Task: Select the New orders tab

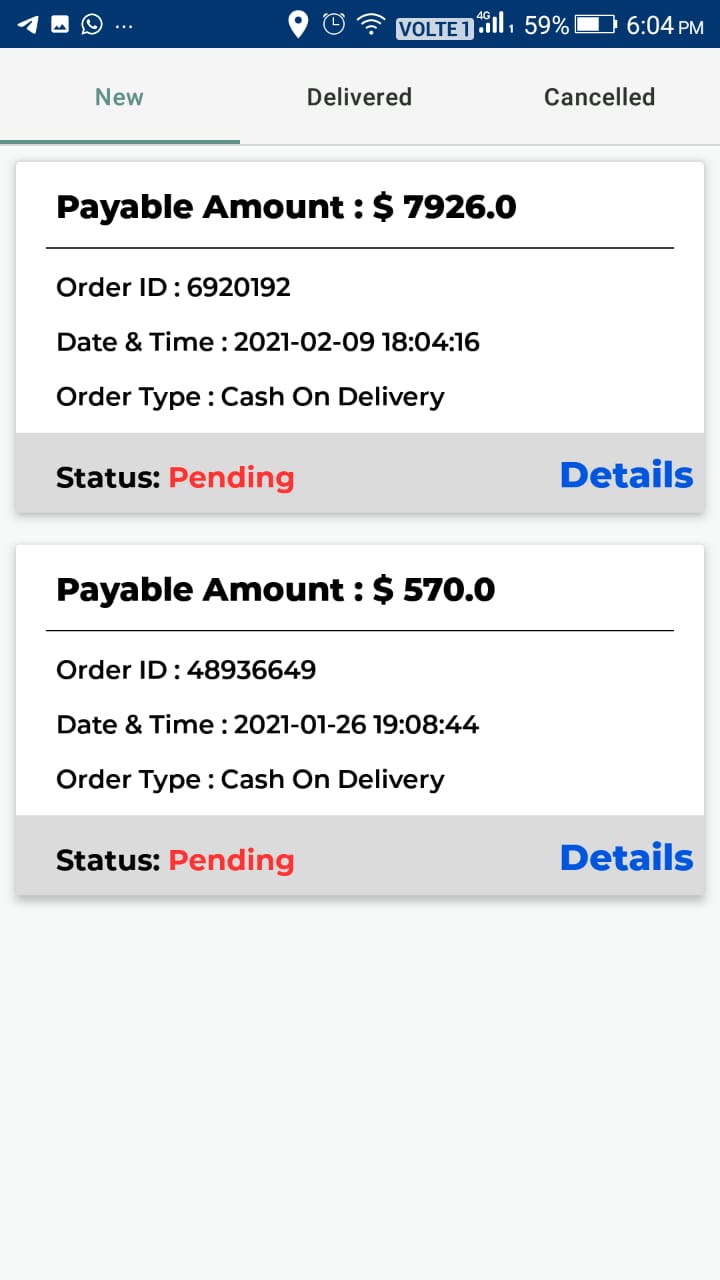Action: click(x=119, y=97)
